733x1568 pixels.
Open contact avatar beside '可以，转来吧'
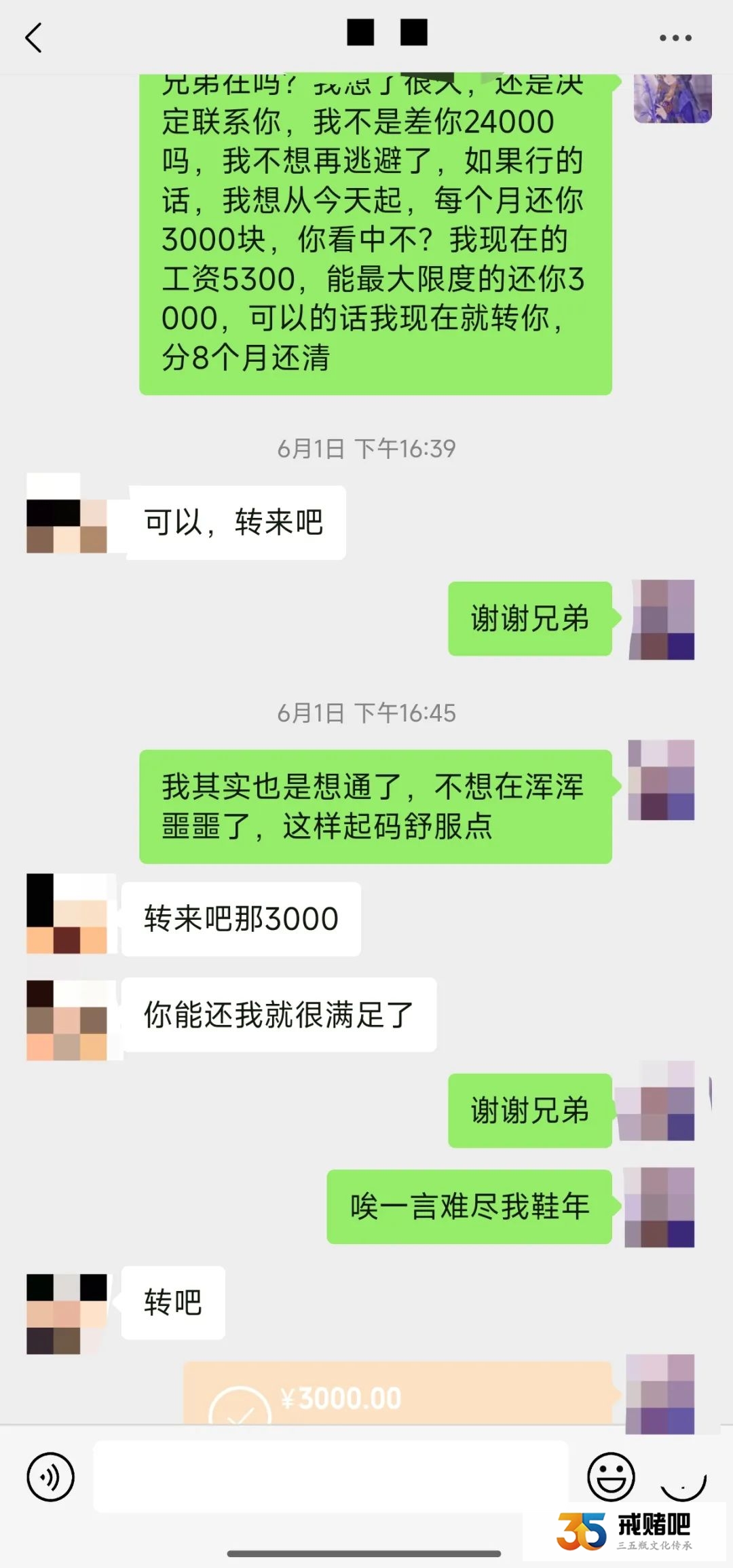coord(67,513)
